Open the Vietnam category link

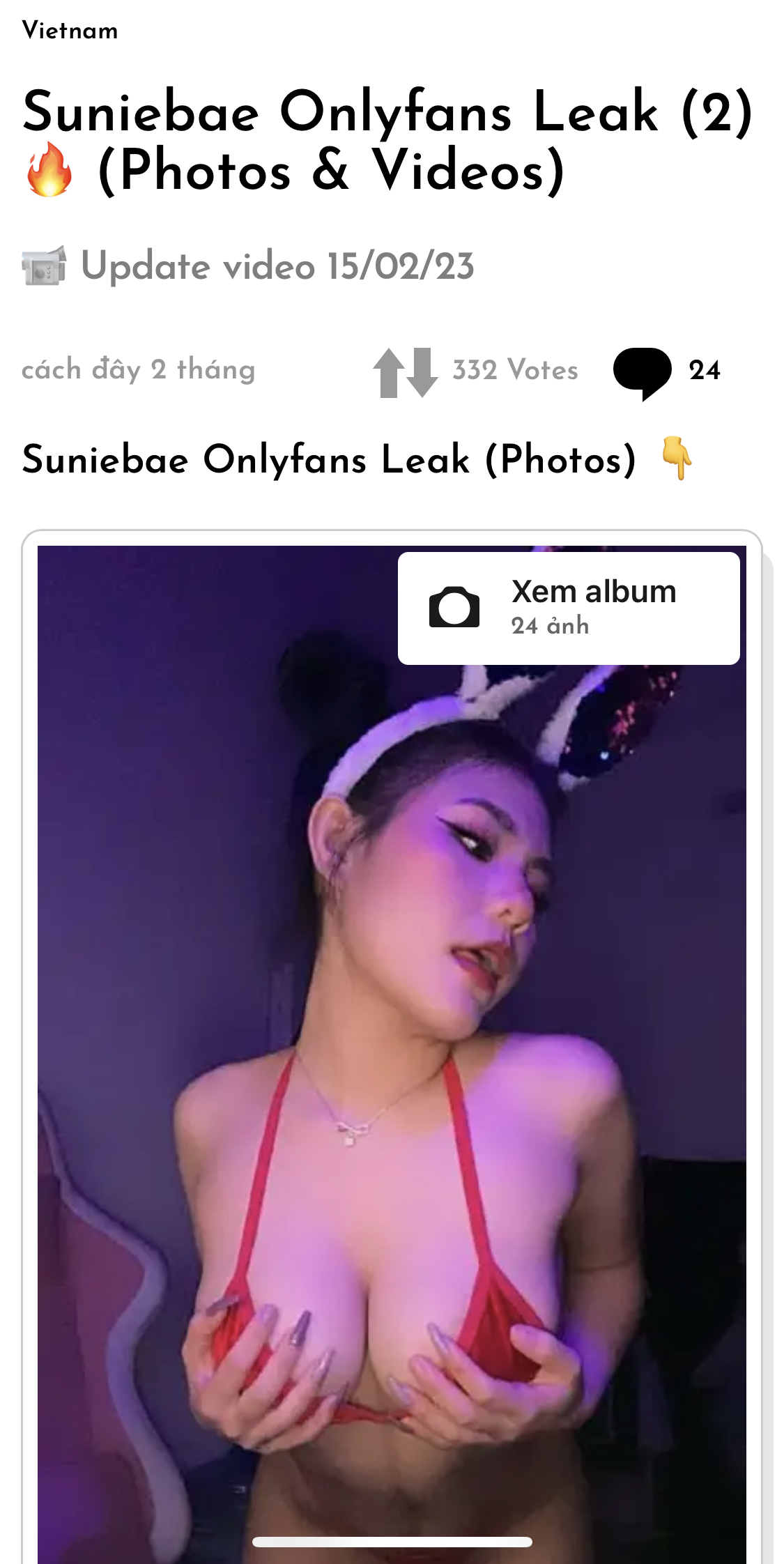70,31
